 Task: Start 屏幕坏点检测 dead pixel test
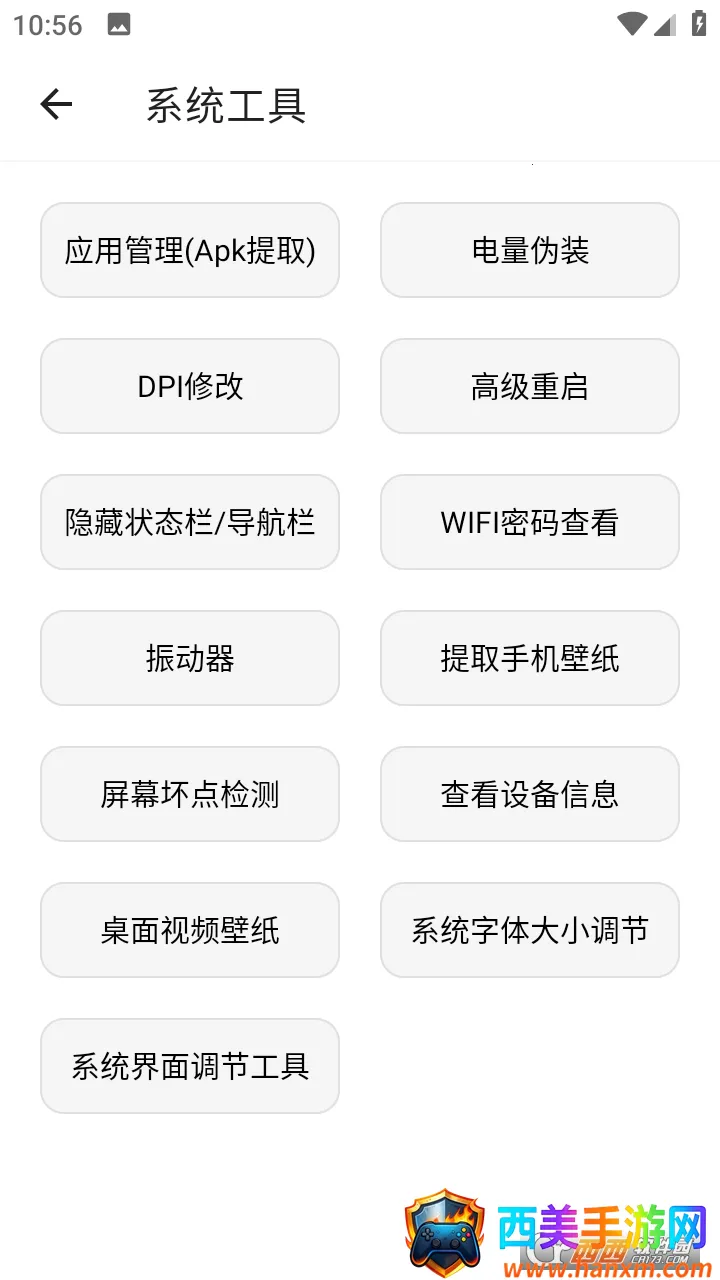tap(190, 794)
